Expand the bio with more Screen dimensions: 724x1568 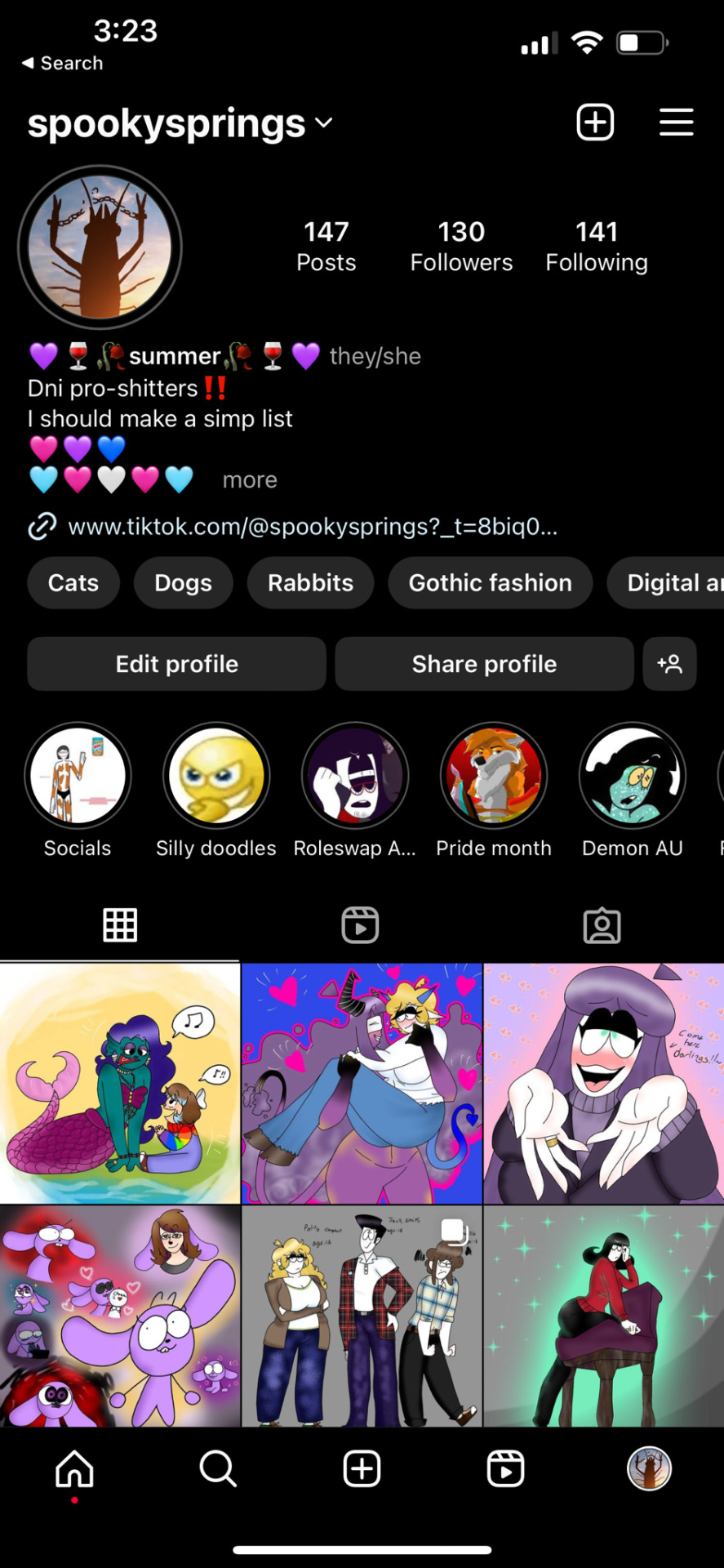tap(250, 480)
